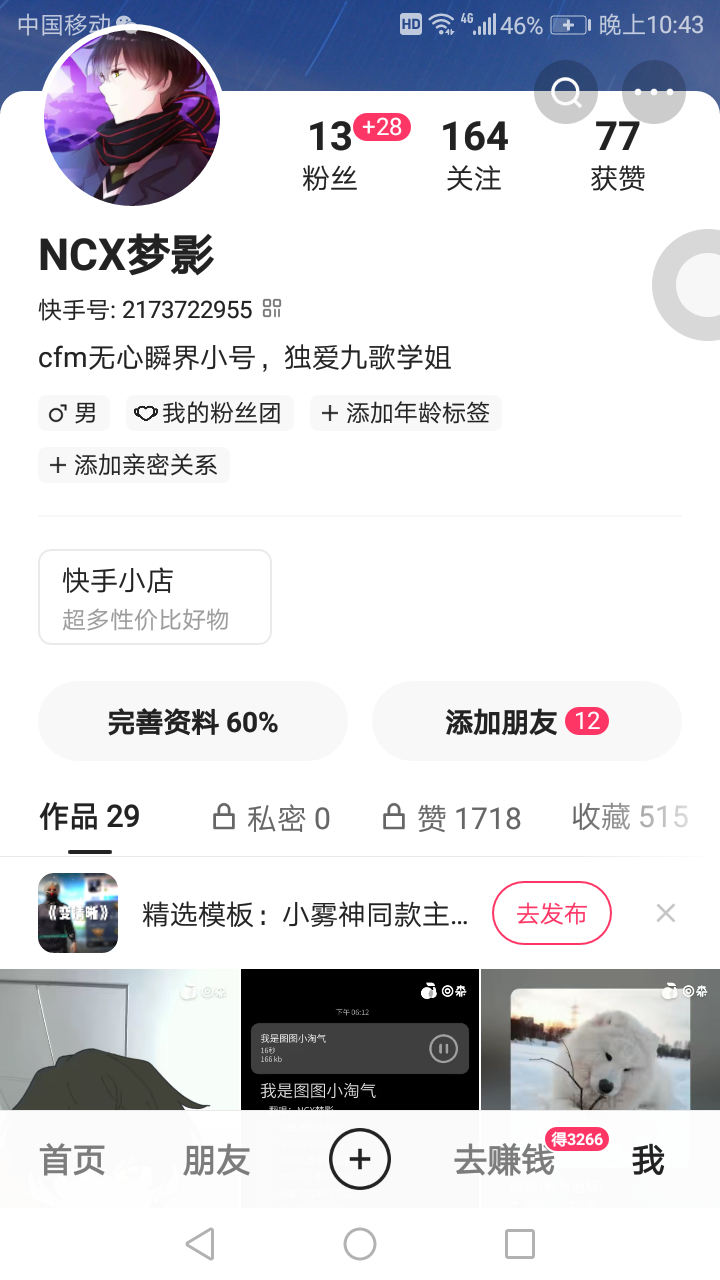Open the 关注 following list
Image resolution: width=720 pixels, height=1280 pixels.
pos(474,154)
